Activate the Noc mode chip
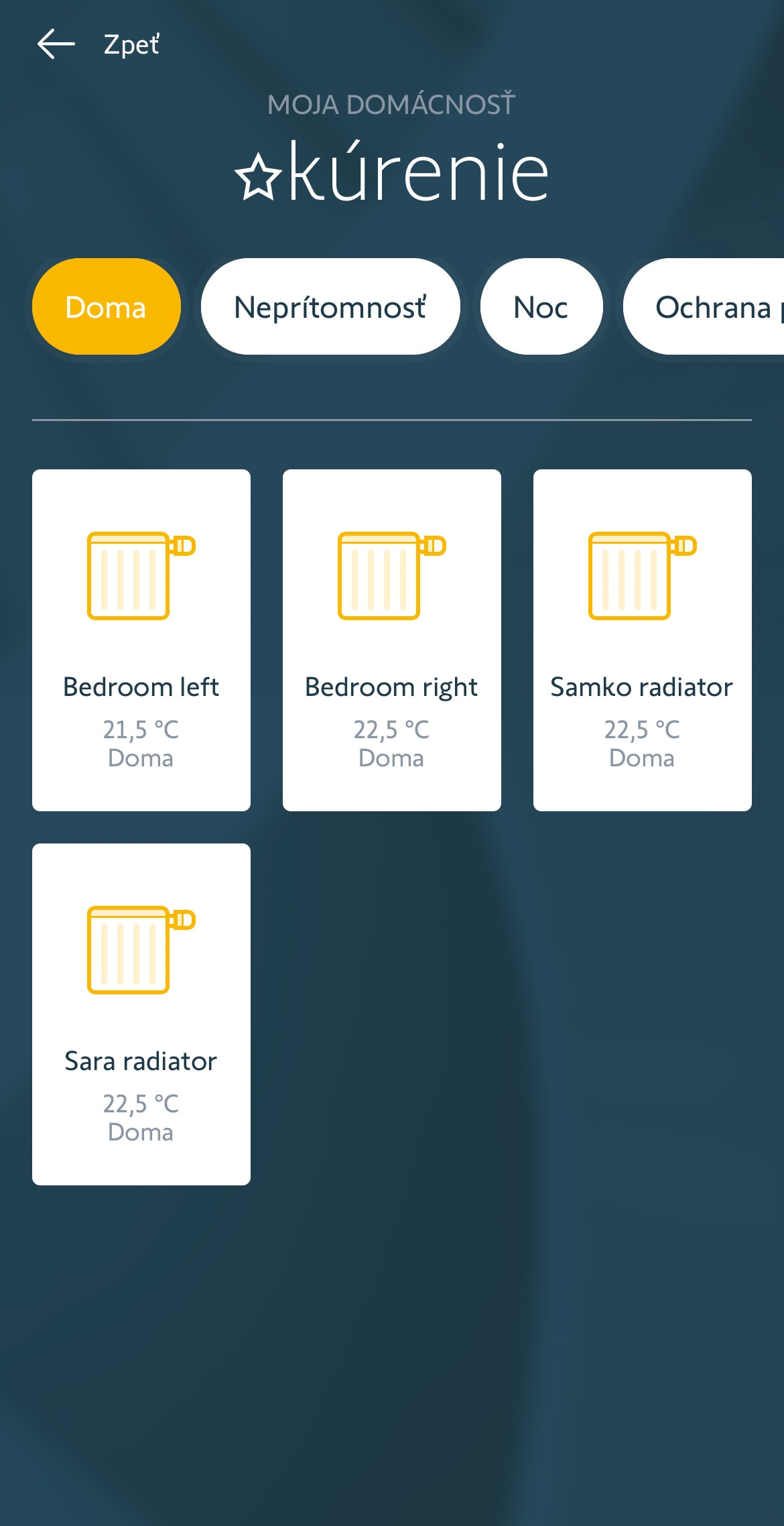Viewport: 784px width, 1526px height. coord(541,307)
